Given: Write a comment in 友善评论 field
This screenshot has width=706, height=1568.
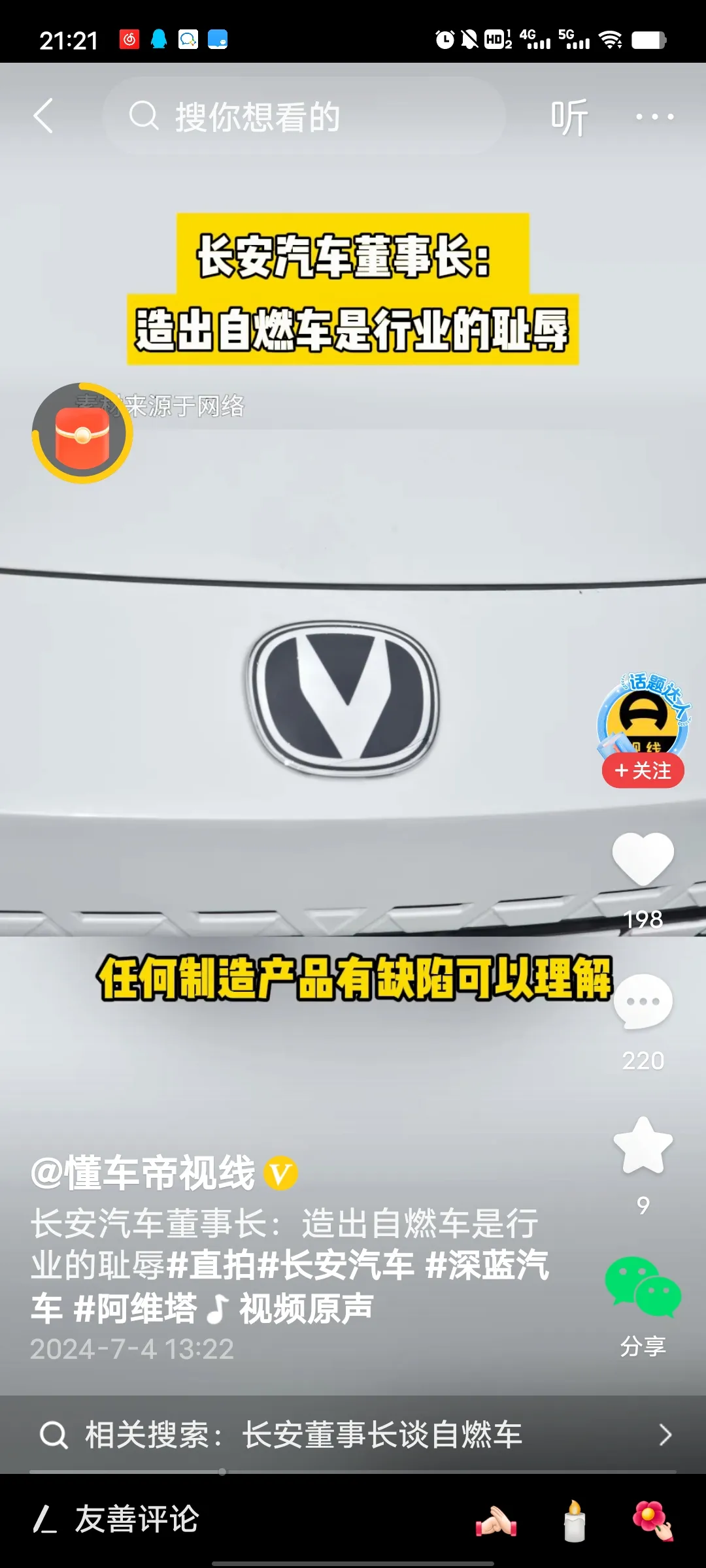Looking at the screenshot, I should [x=137, y=1520].
